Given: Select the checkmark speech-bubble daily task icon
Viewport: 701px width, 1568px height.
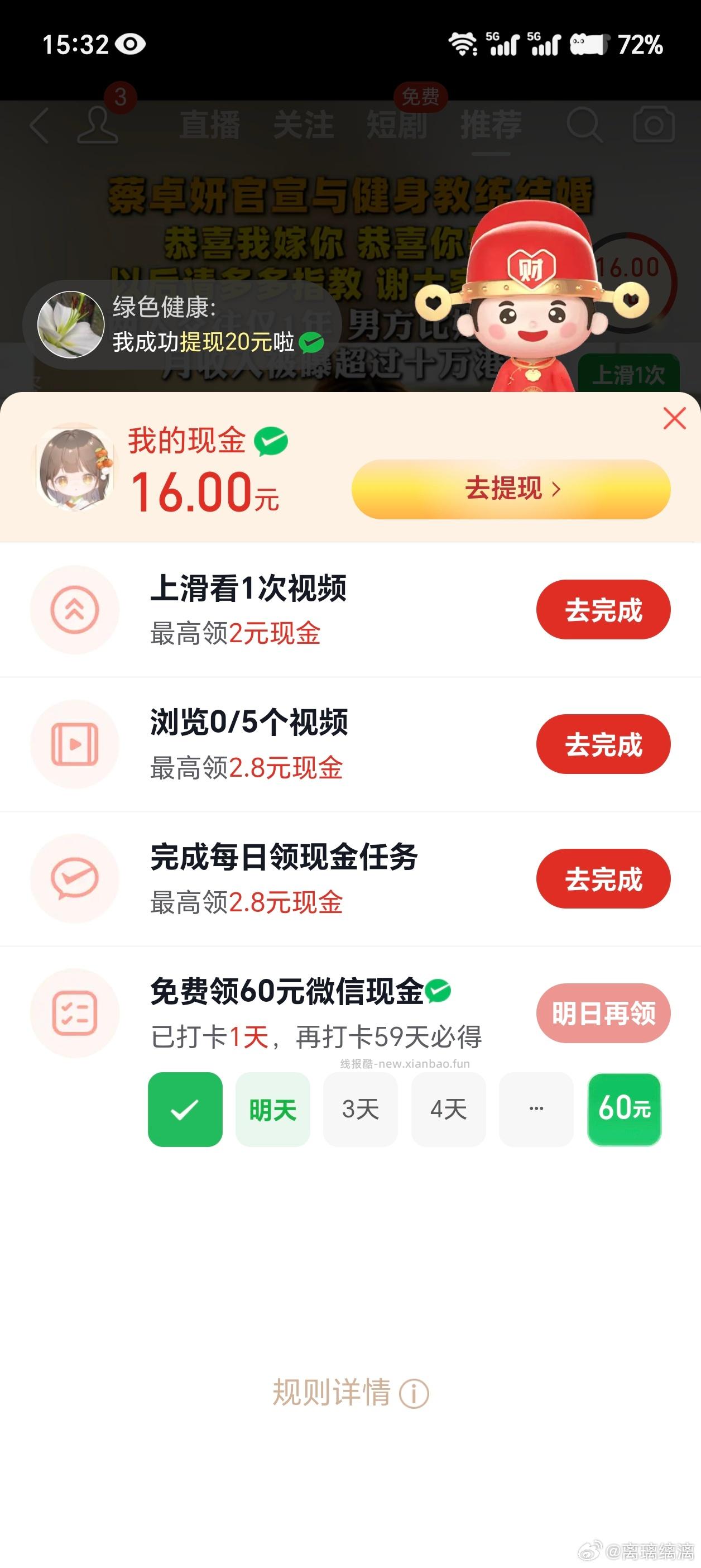Looking at the screenshot, I should [x=75, y=878].
